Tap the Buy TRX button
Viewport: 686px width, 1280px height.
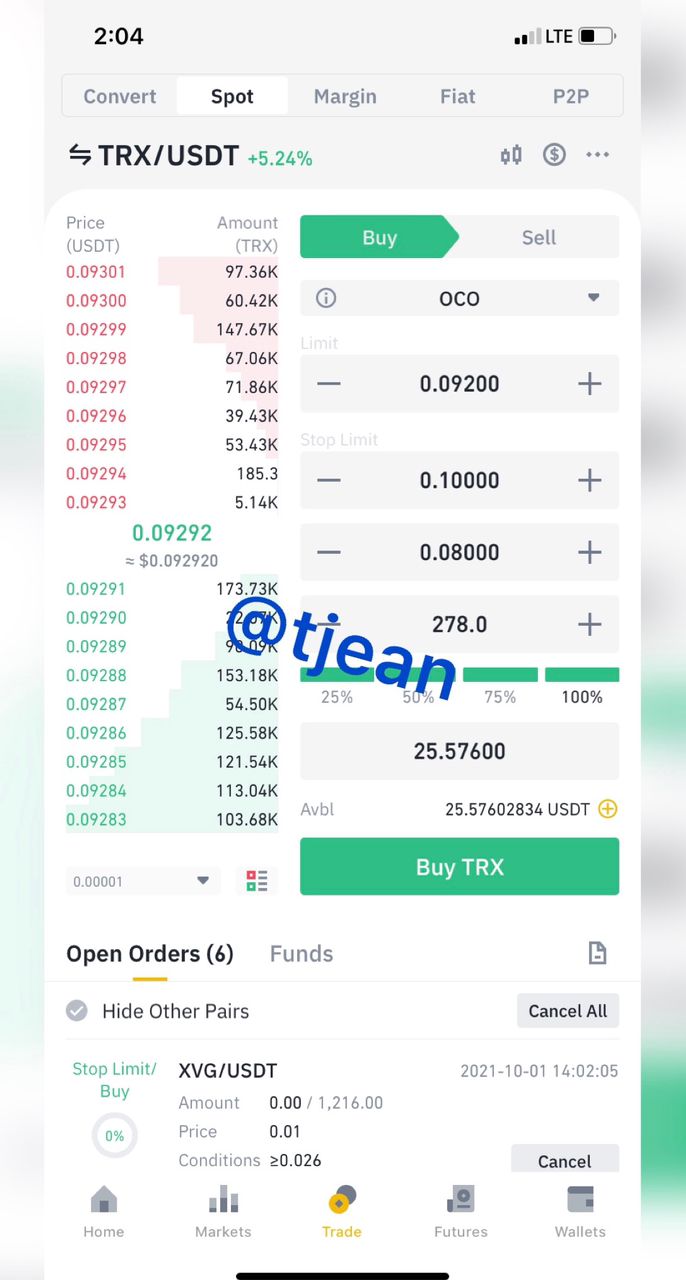click(460, 867)
